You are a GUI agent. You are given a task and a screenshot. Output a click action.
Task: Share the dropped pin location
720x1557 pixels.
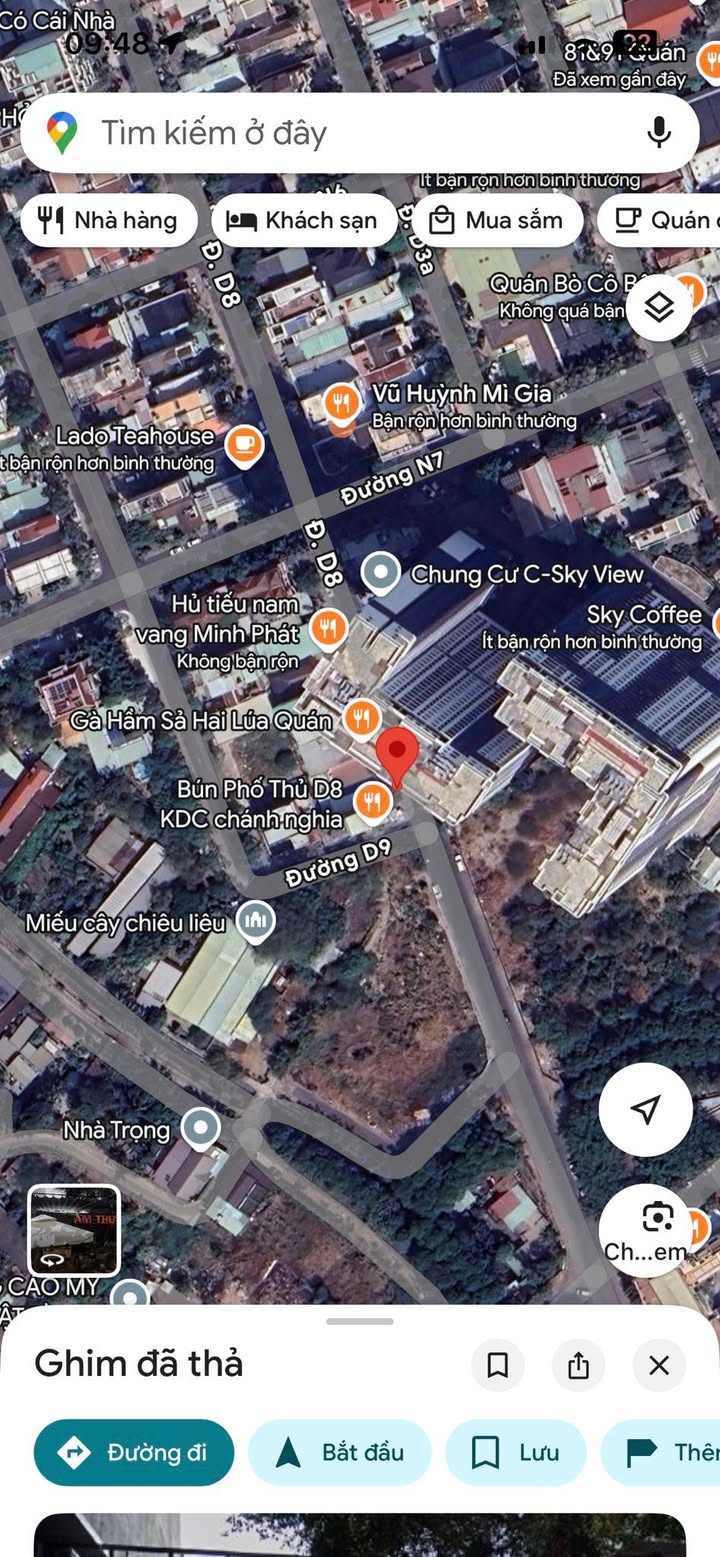[x=578, y=1365]
